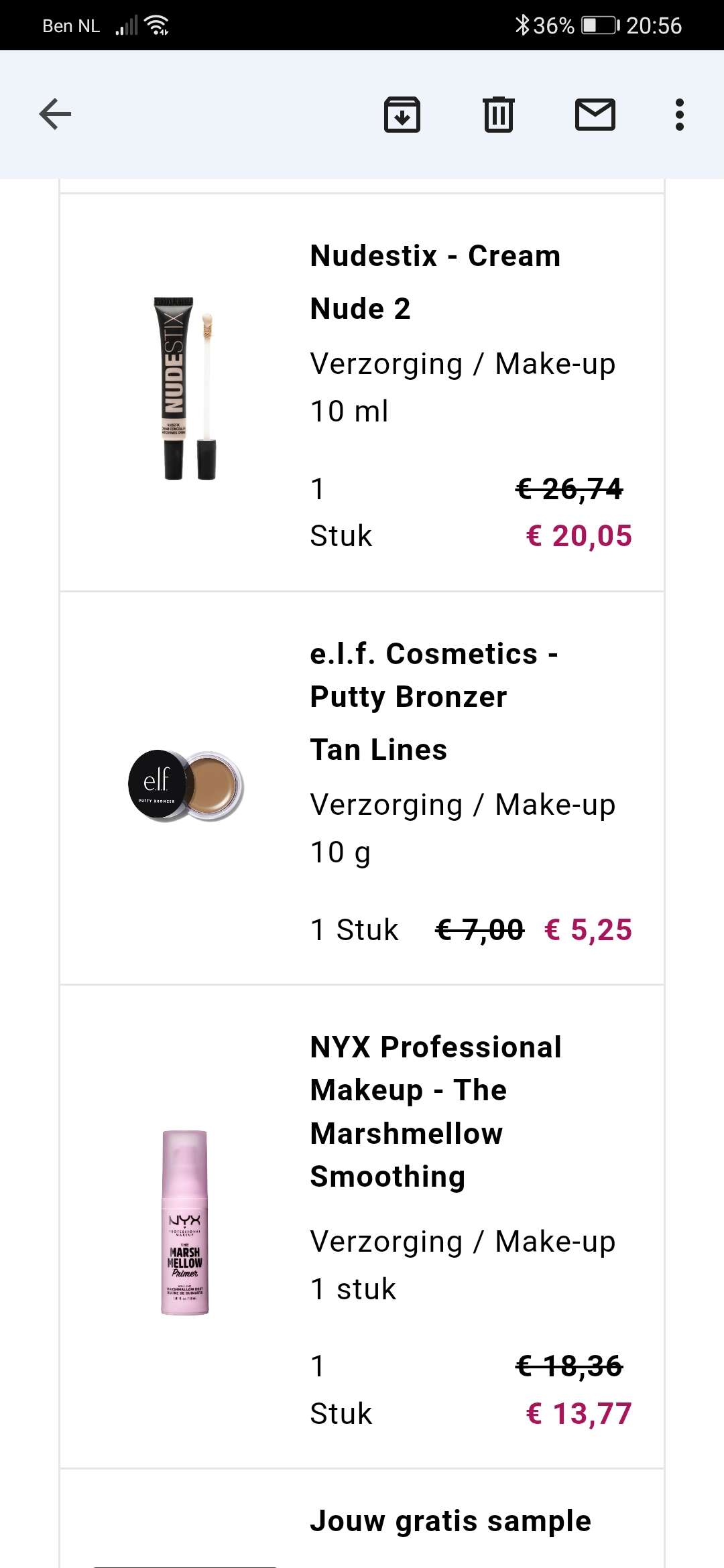
Task: Mark this email as unread
Action: coord(595,115)
